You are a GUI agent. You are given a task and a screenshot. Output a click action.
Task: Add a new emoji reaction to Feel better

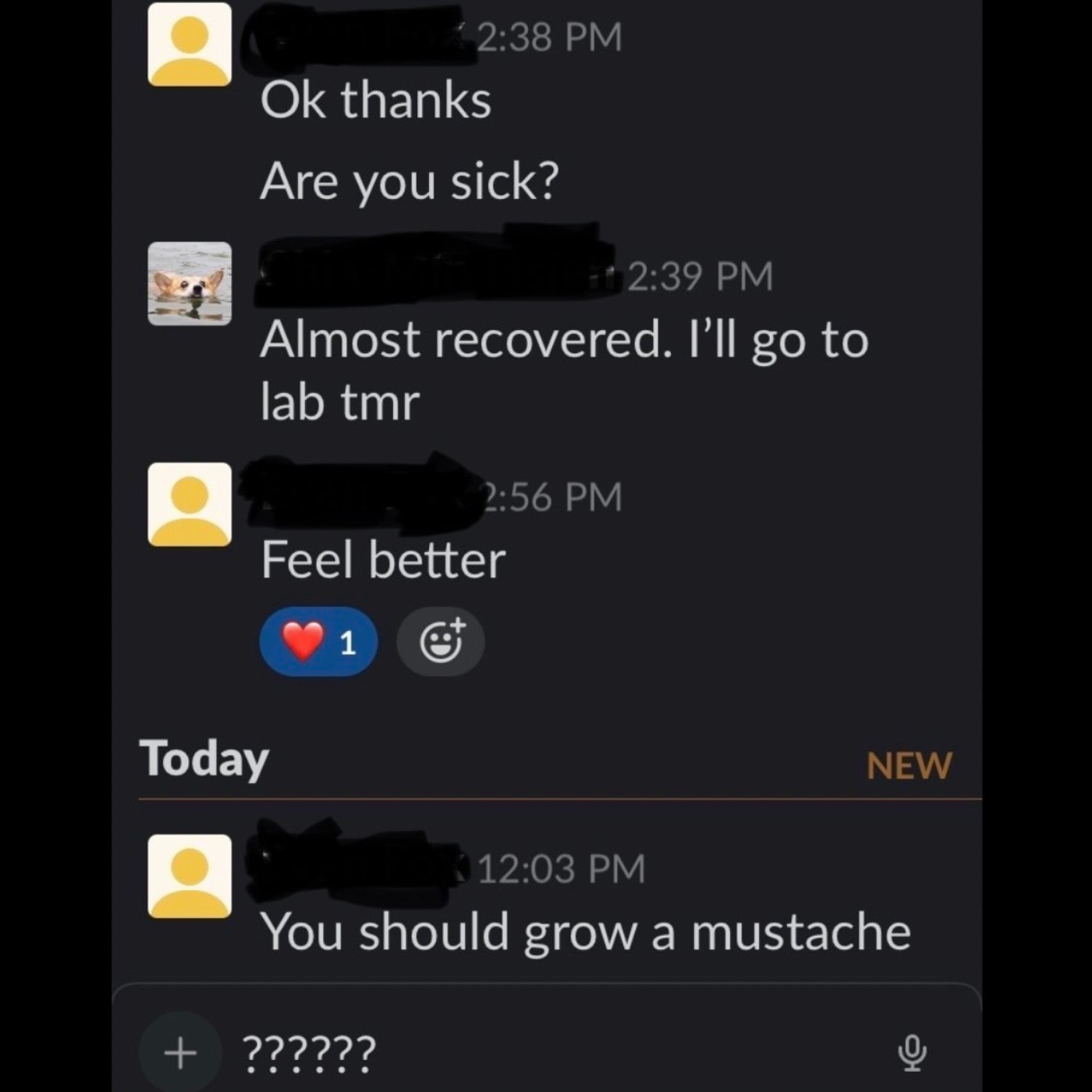pos(441,642)
